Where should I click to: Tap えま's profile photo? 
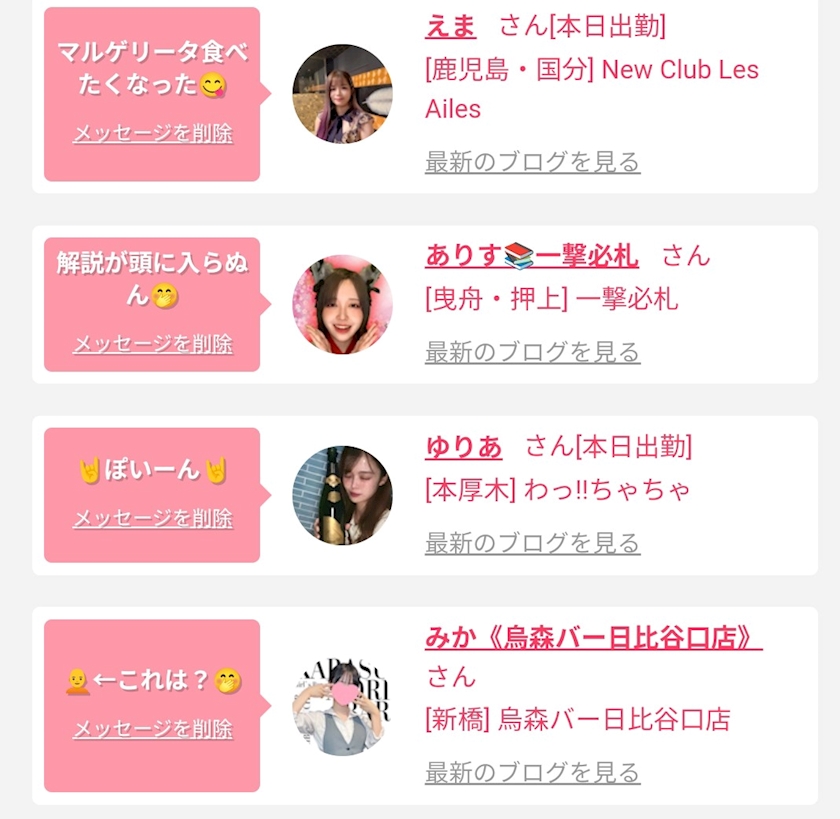pyautogui.click(x=342, y=94)
